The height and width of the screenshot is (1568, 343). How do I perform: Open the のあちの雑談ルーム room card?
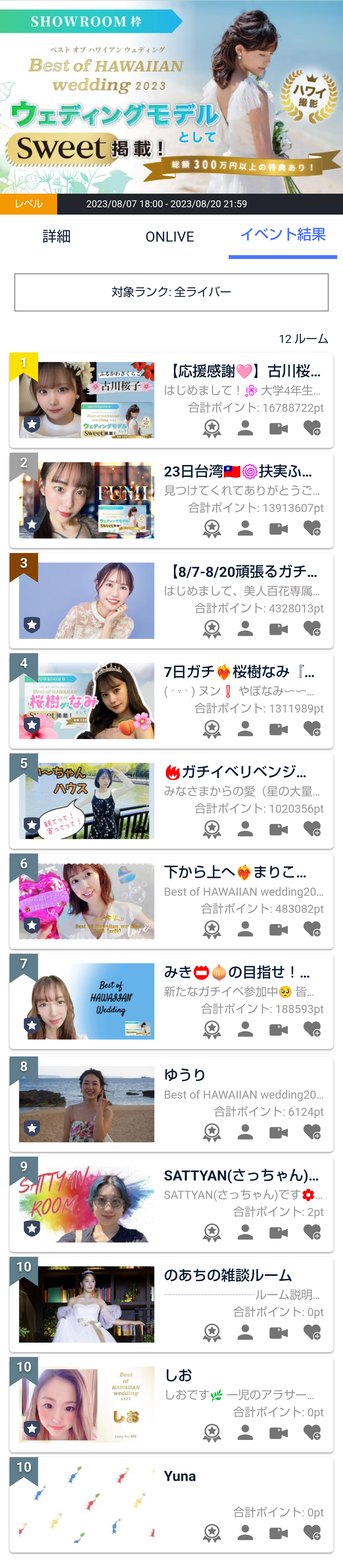pyautogui.click(x=243, y=1275)
